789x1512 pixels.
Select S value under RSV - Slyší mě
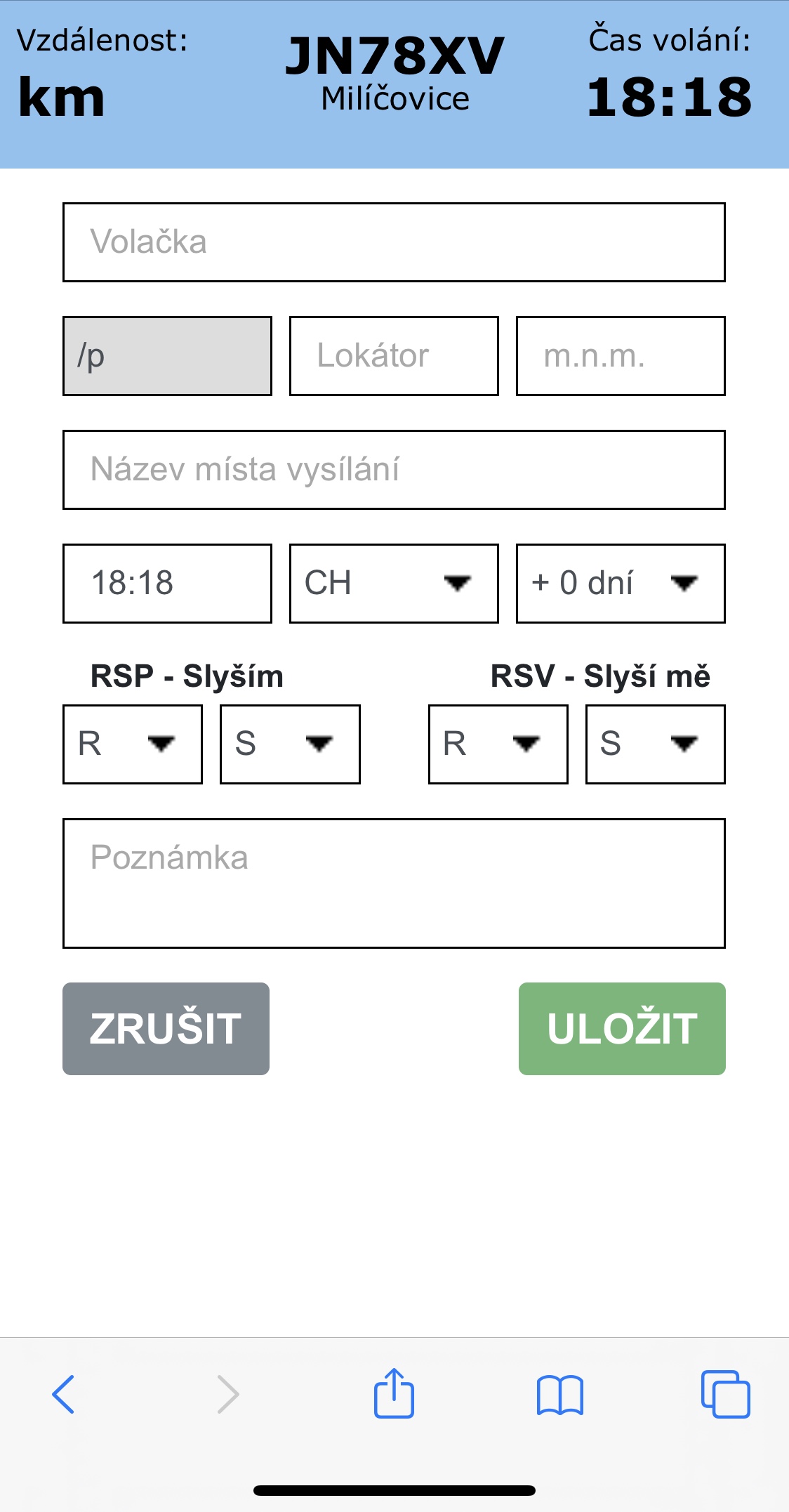pos(656,744)
